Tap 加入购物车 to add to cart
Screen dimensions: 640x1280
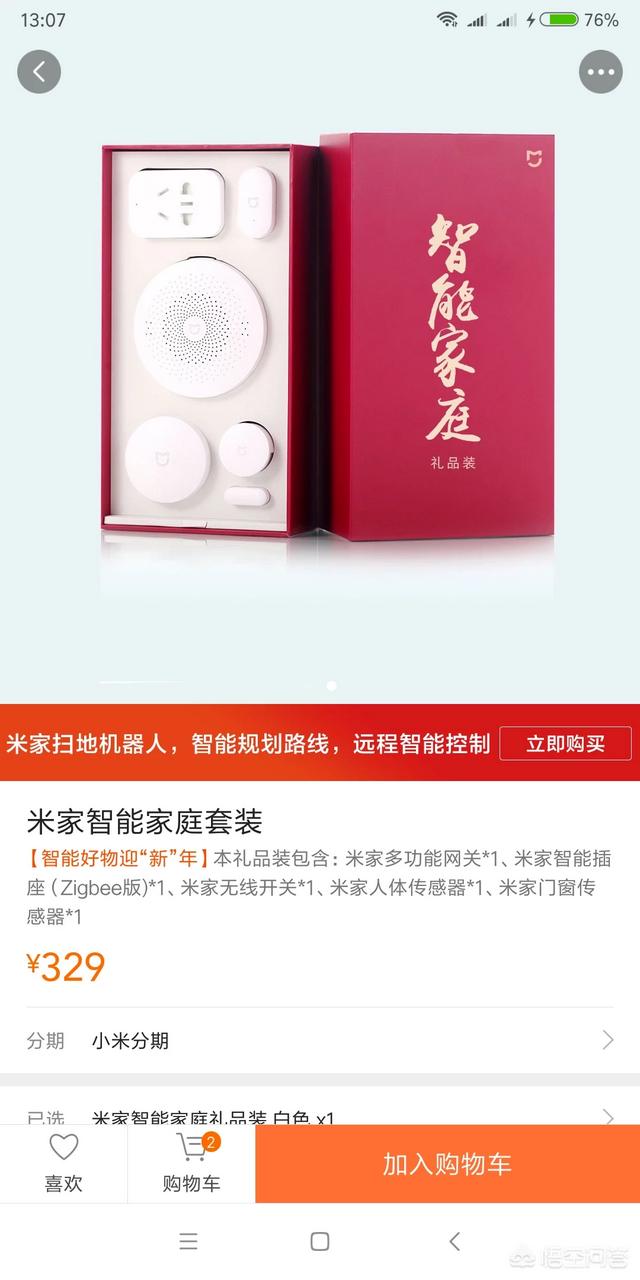click(447, 1164)
